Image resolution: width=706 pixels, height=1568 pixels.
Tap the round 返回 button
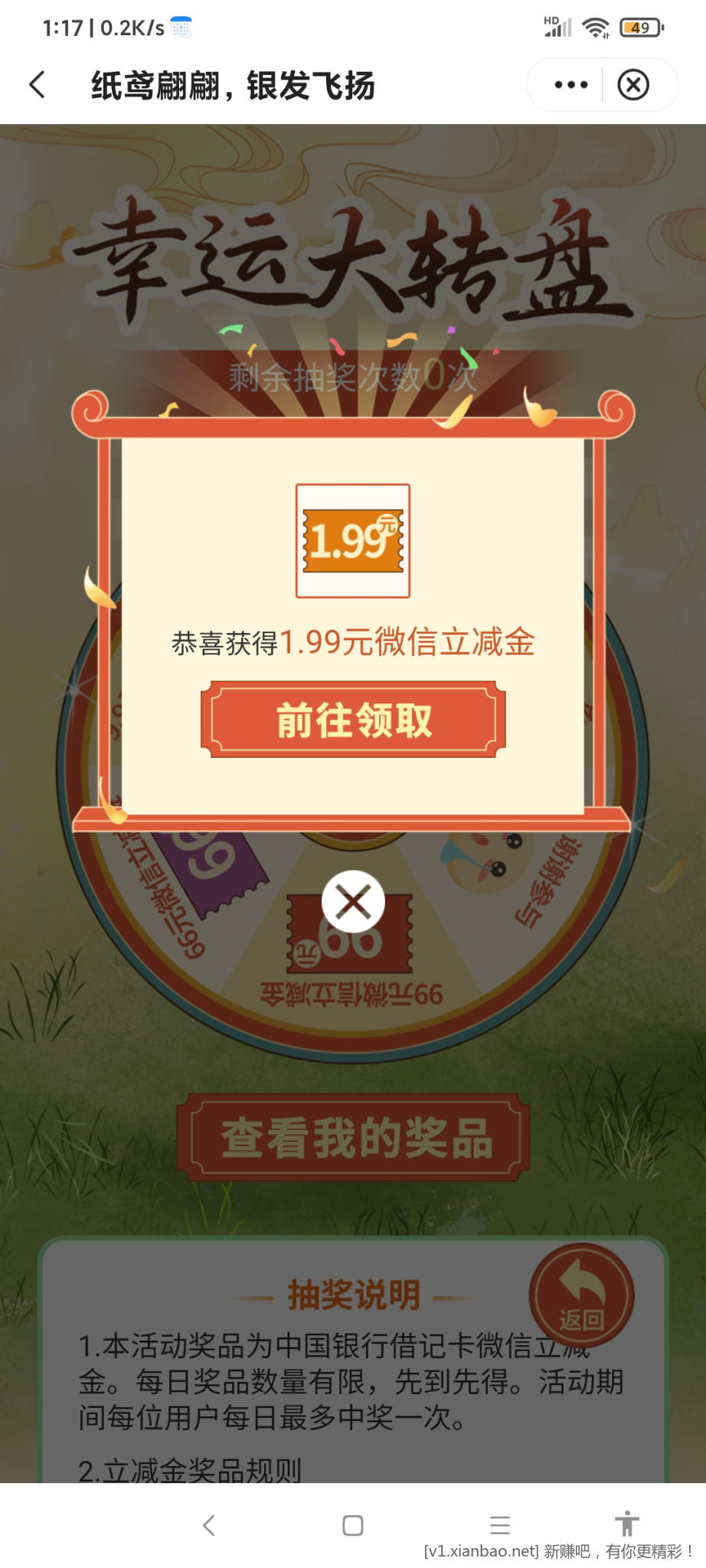pos(581,1295)
